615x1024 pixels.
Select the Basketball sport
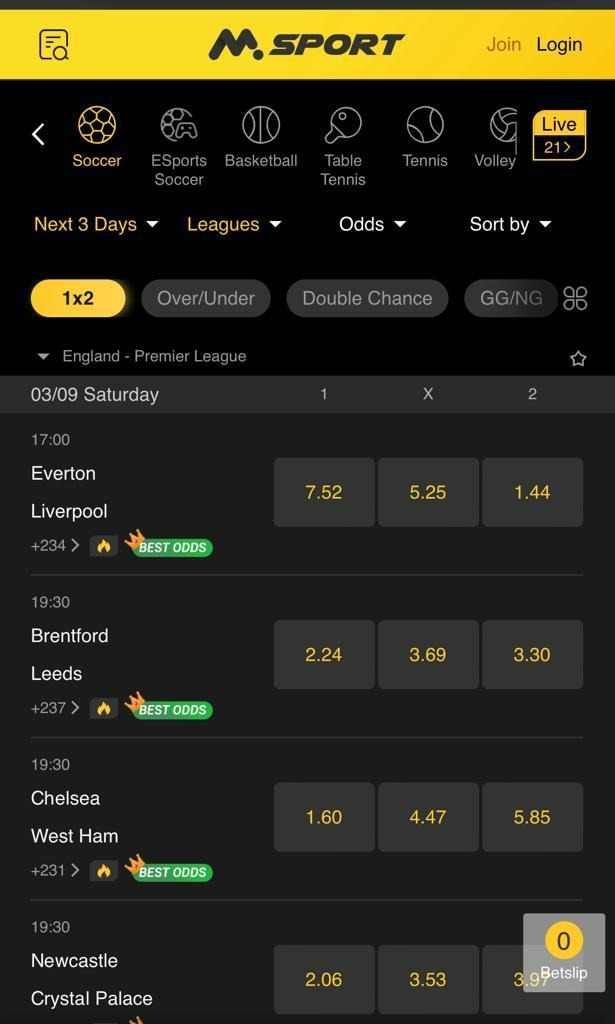click(261, 138)
